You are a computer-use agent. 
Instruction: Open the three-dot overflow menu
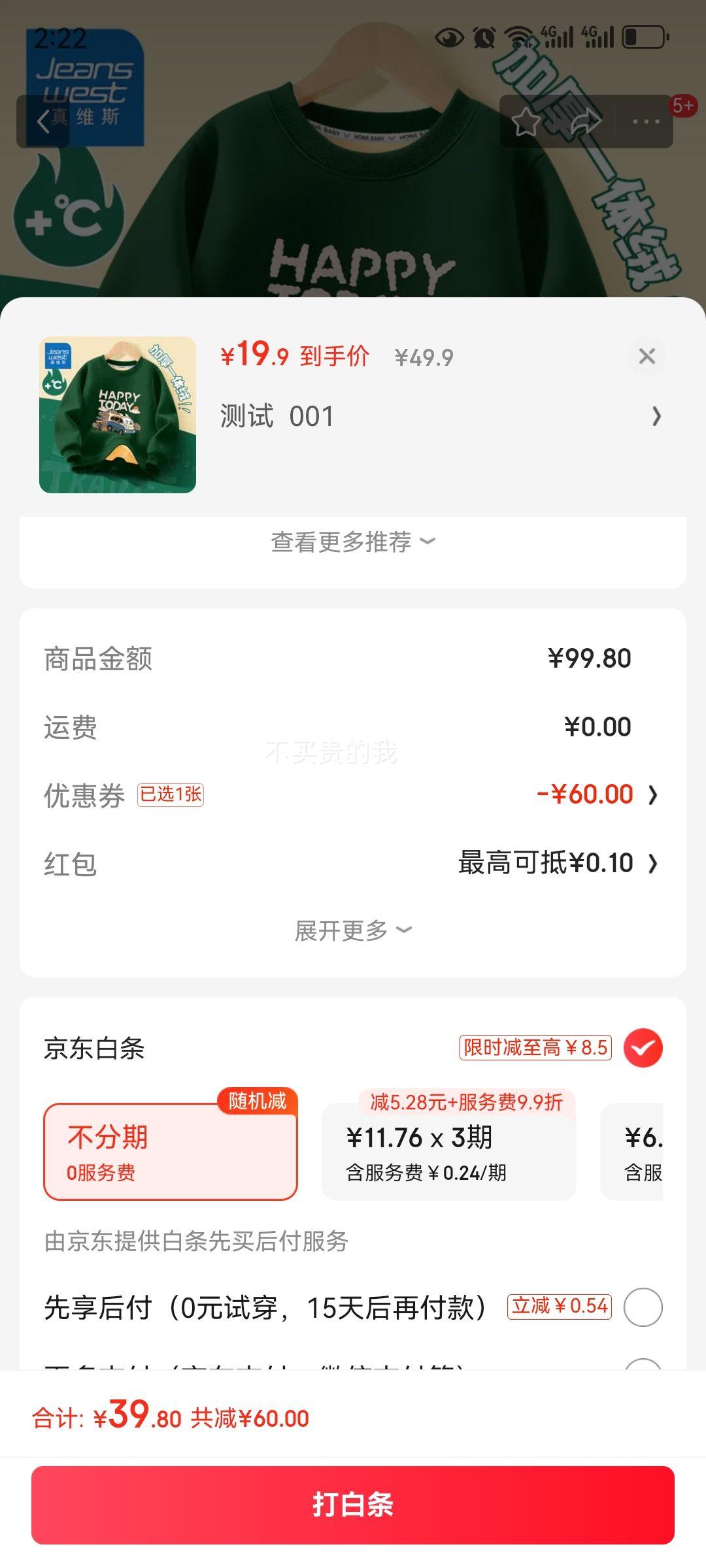646,122
